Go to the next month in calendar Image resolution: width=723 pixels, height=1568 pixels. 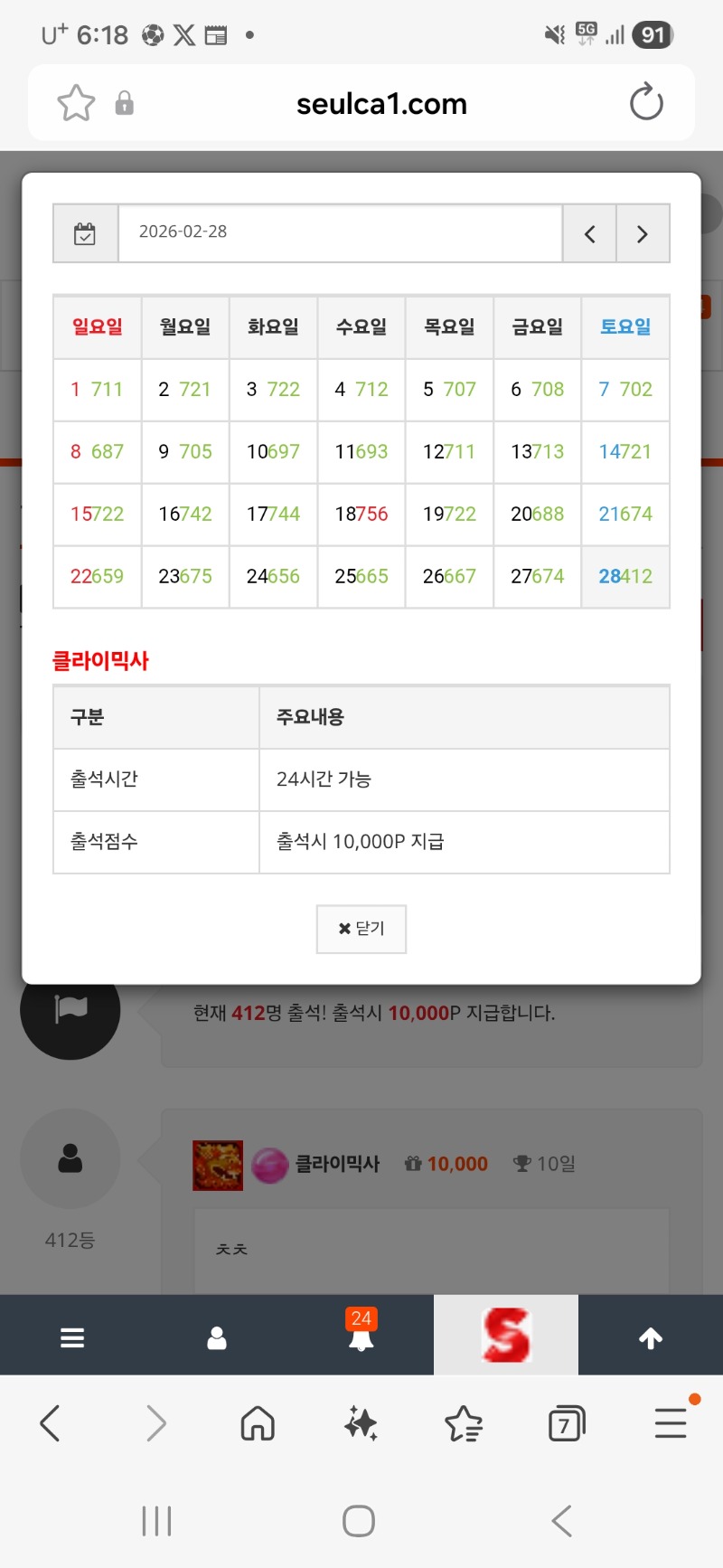(643, 234)
